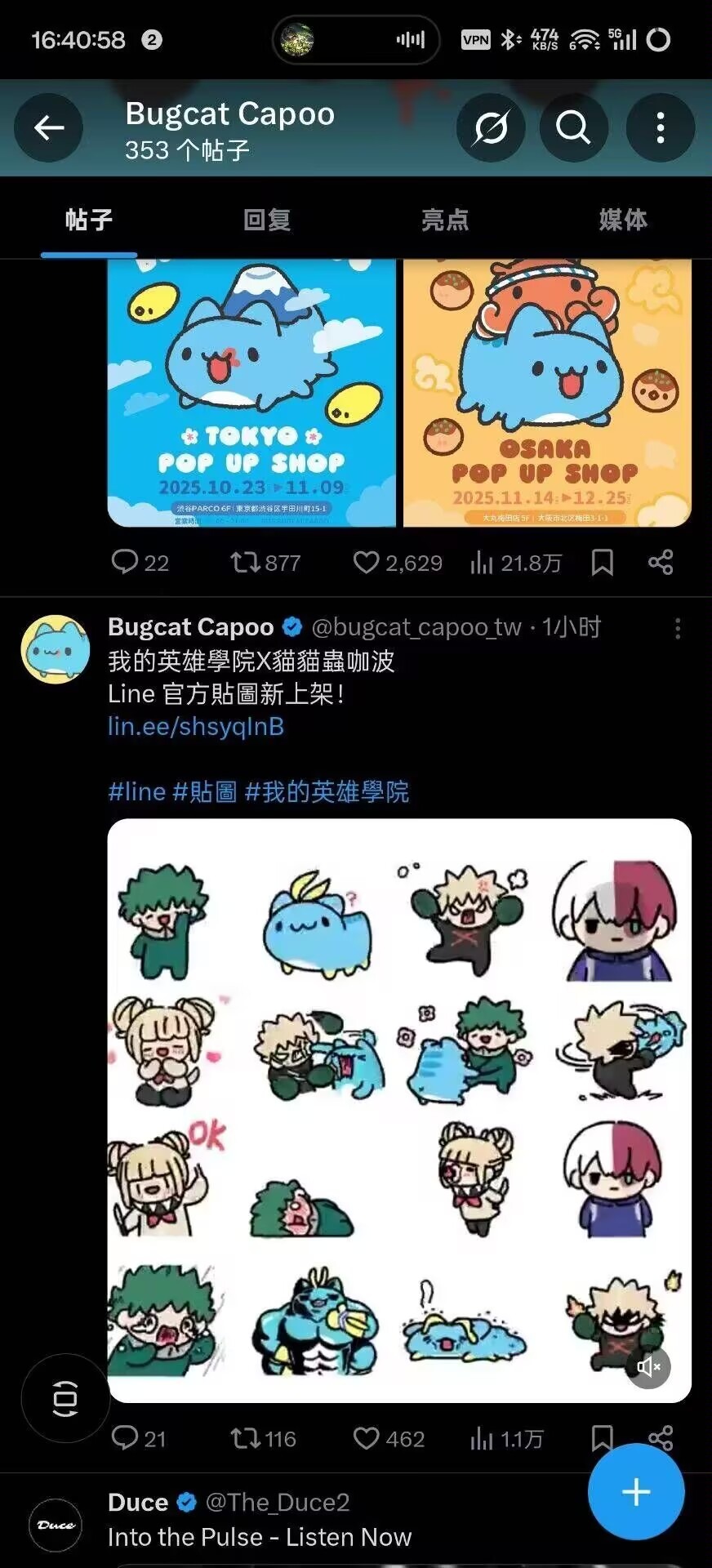Compose a new post with the plus button
Image resolution: width=712 pixels, height=1568 pixels.
(636, 1492)
